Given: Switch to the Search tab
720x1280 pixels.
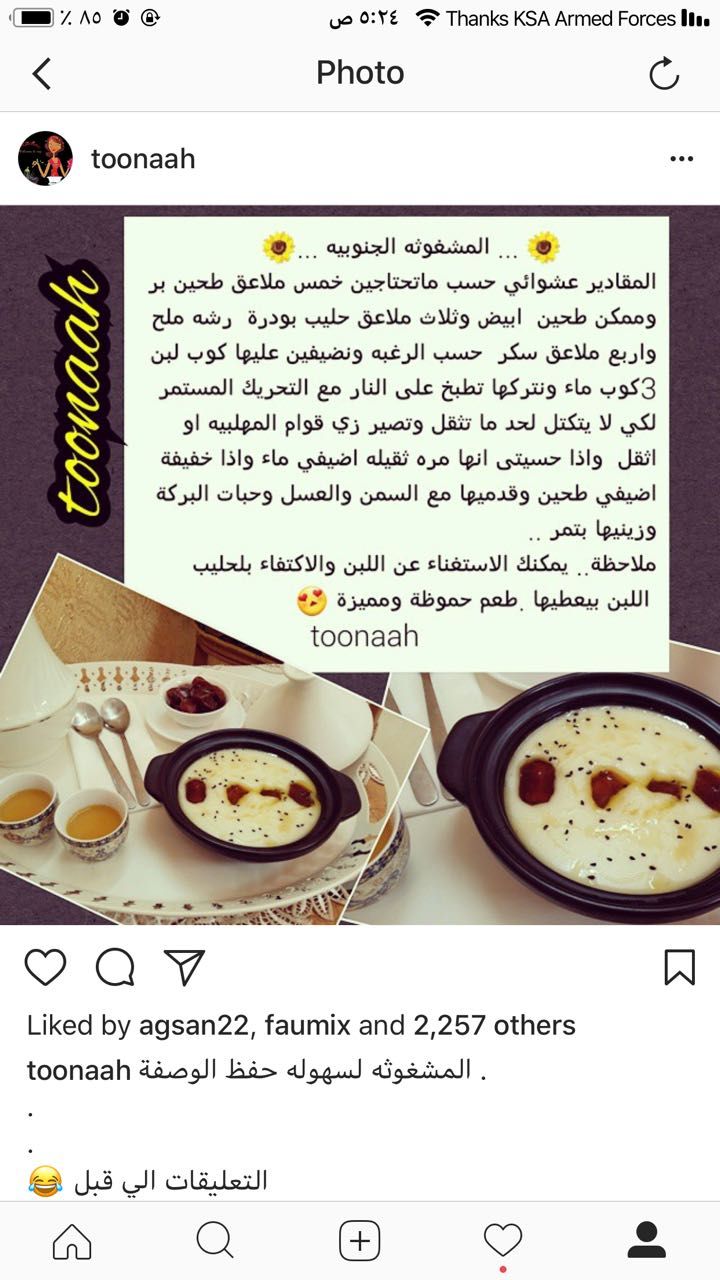Looking at the screenshot, I should point(215,1241).
